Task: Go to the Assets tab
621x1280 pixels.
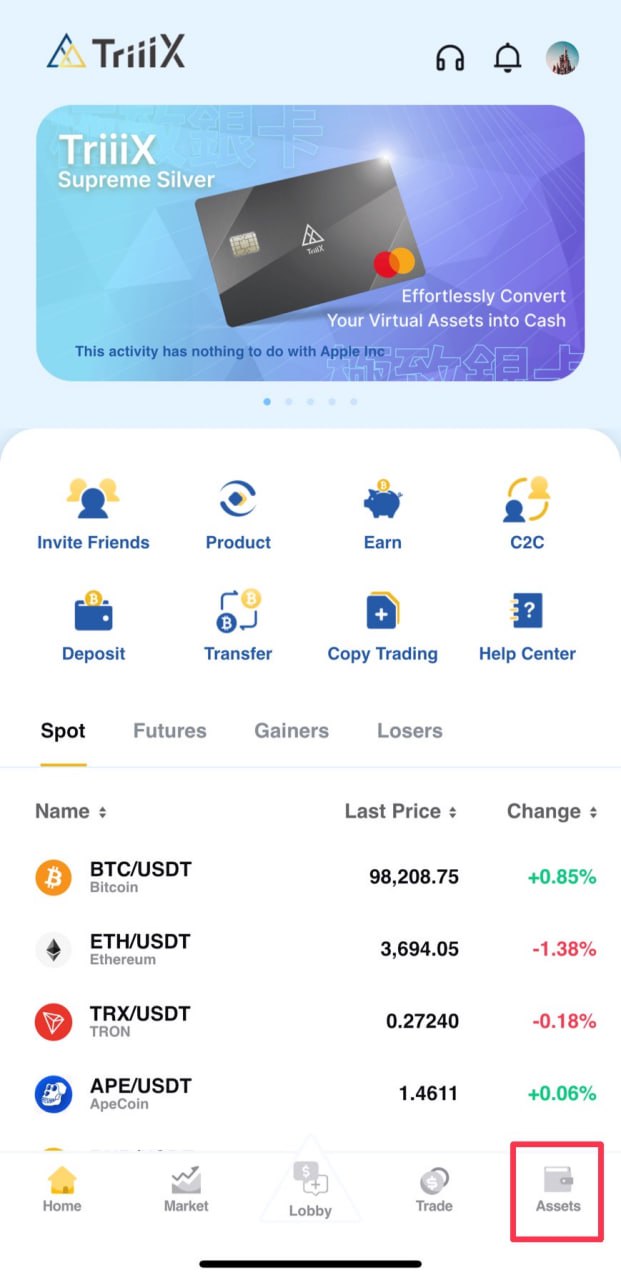Action: point(557,1190)
